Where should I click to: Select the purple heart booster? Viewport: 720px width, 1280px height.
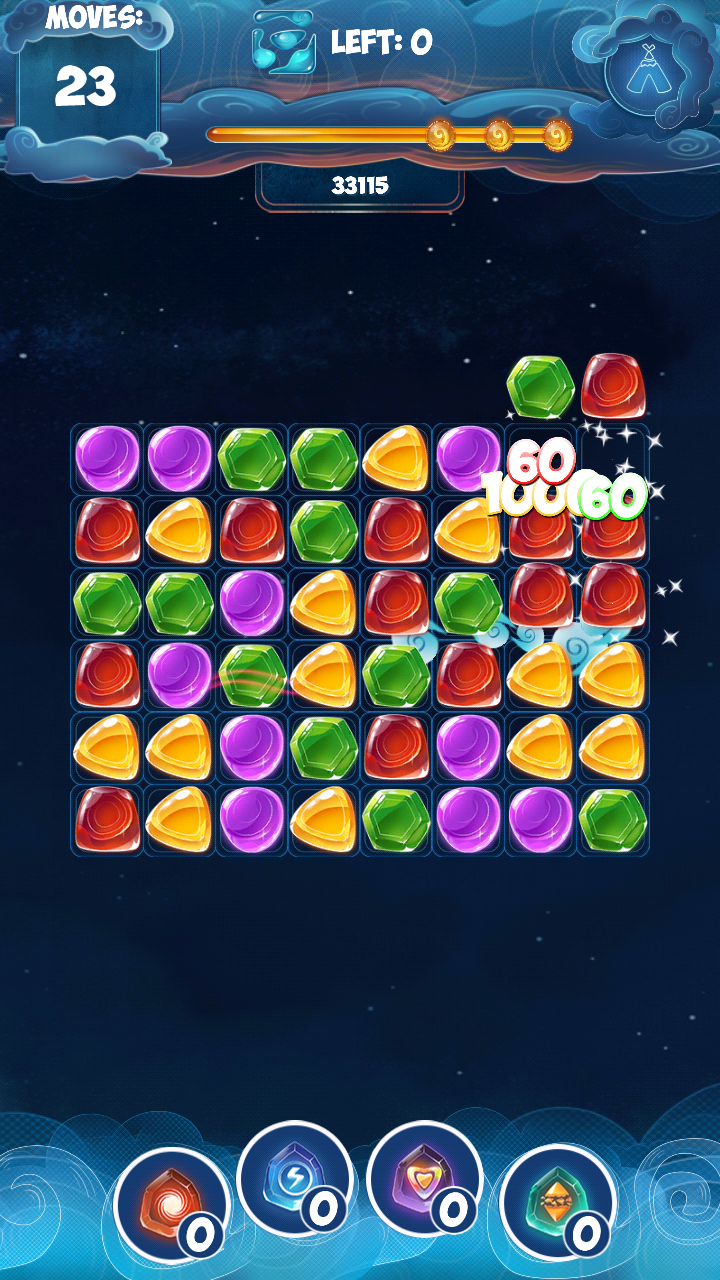point(425,1178)
